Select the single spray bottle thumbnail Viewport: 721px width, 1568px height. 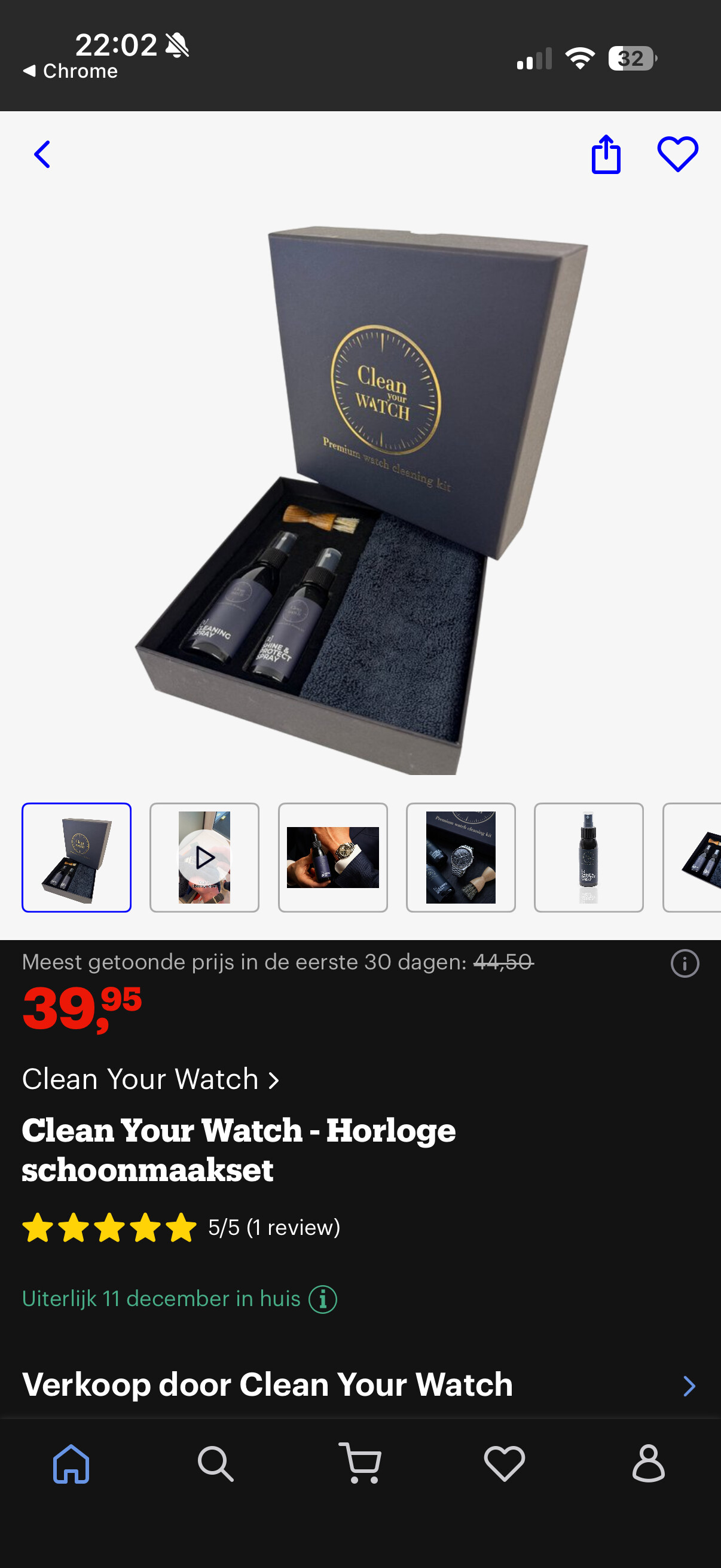pyautogui.click(x=588, y=857)
